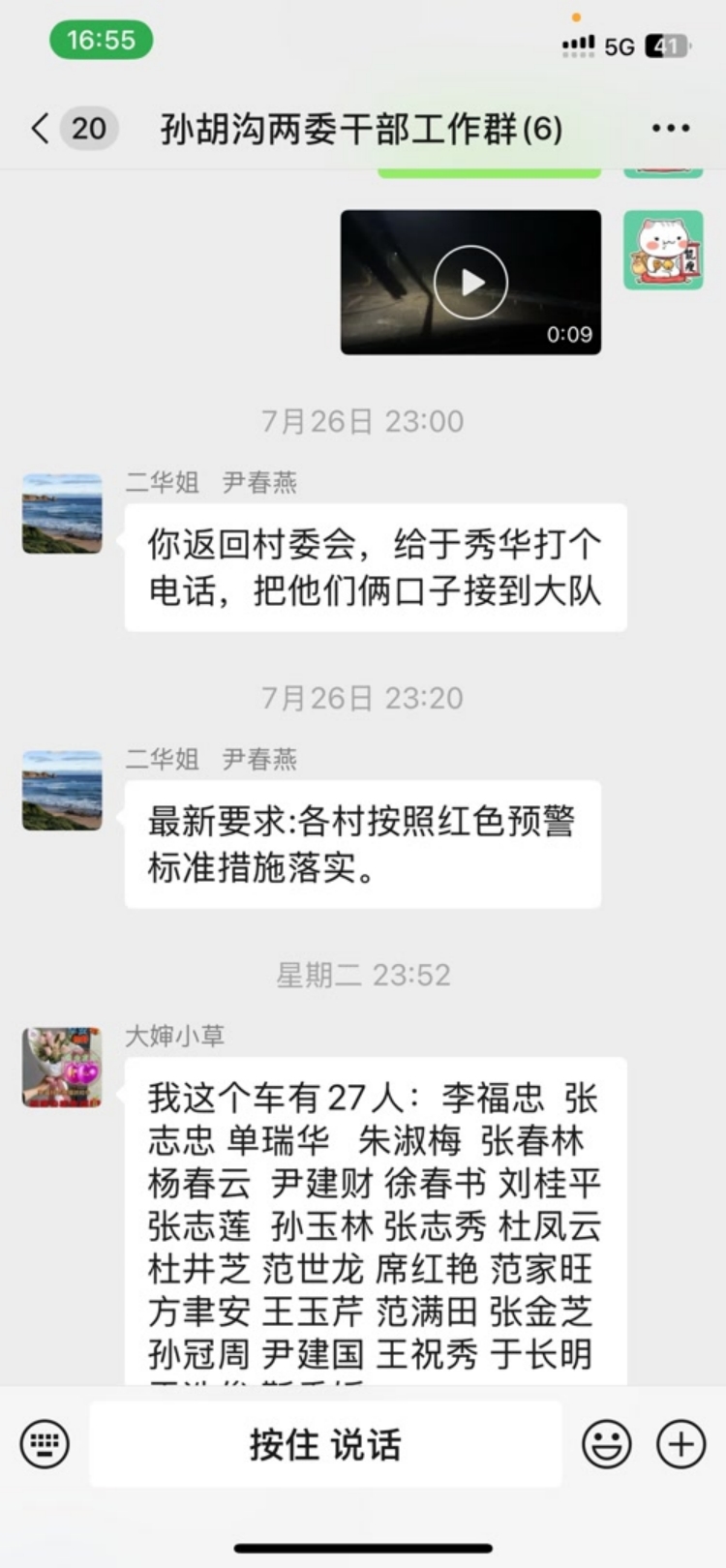726x1568 pixels.
Task: Select the red alert message bubble
Action: (x=361, y=843)
